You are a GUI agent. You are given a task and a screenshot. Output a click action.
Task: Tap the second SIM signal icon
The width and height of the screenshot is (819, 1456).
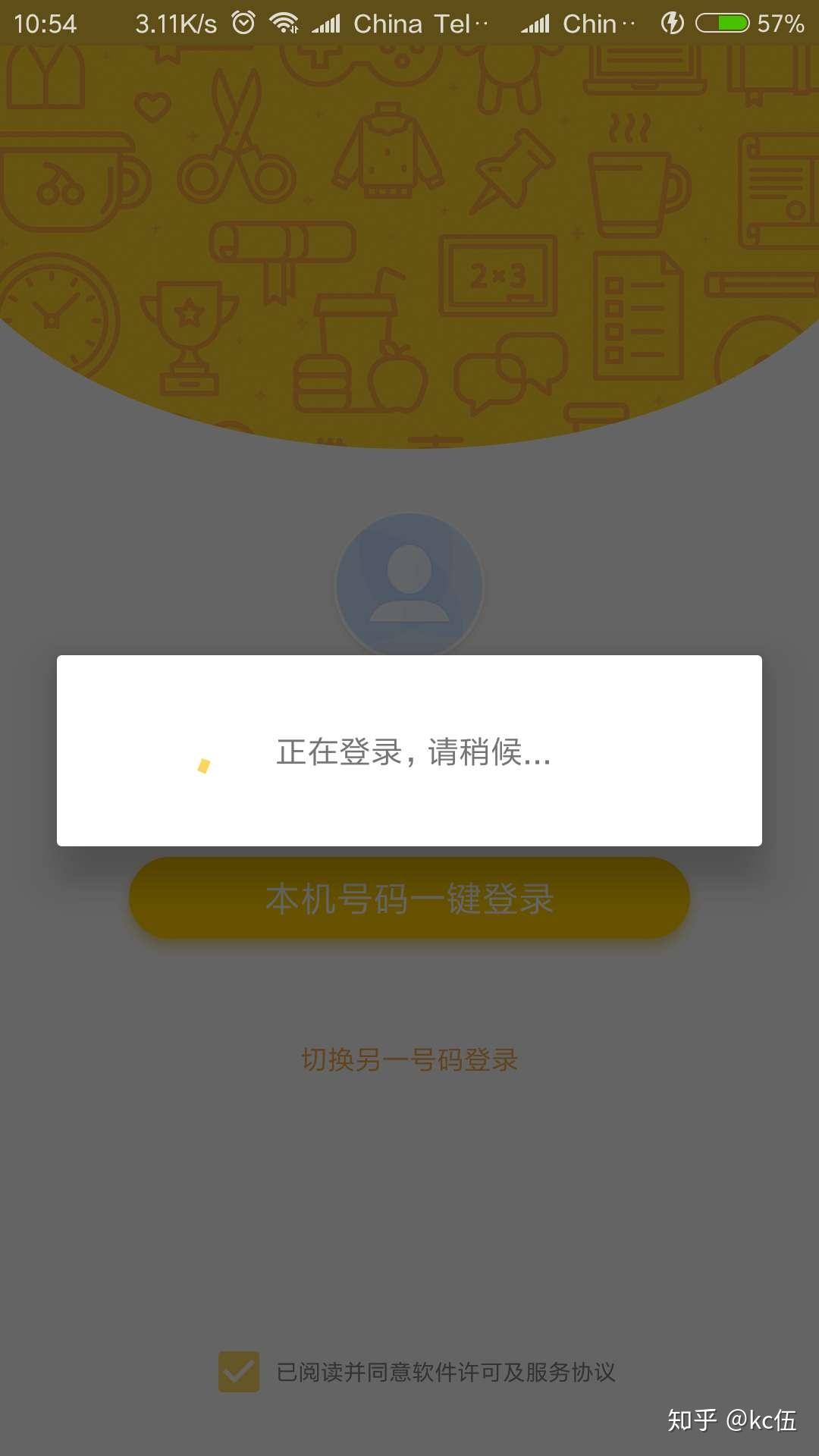click(535, 23)
